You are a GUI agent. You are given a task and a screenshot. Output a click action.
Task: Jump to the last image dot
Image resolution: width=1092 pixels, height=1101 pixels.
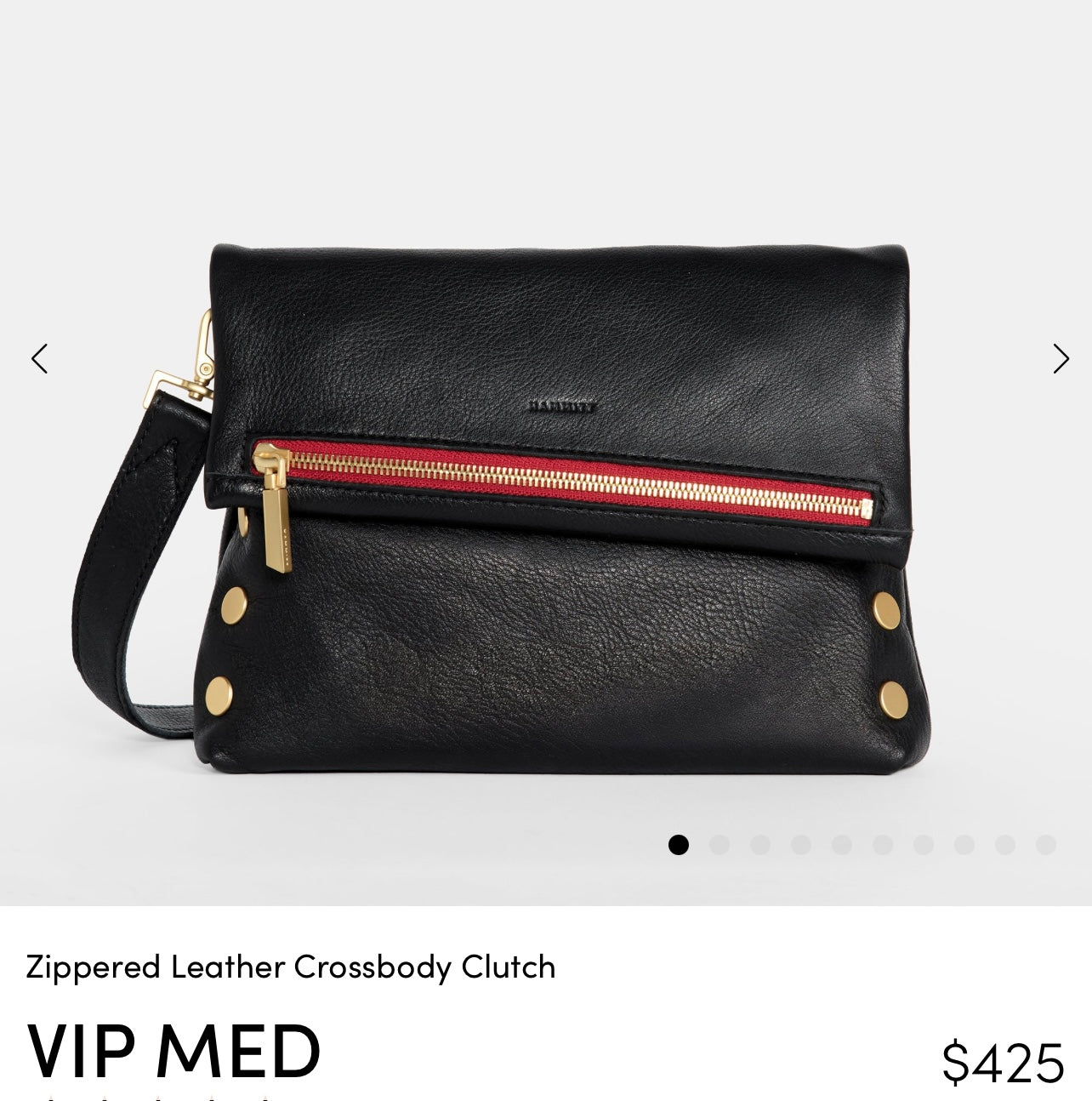1045,844
